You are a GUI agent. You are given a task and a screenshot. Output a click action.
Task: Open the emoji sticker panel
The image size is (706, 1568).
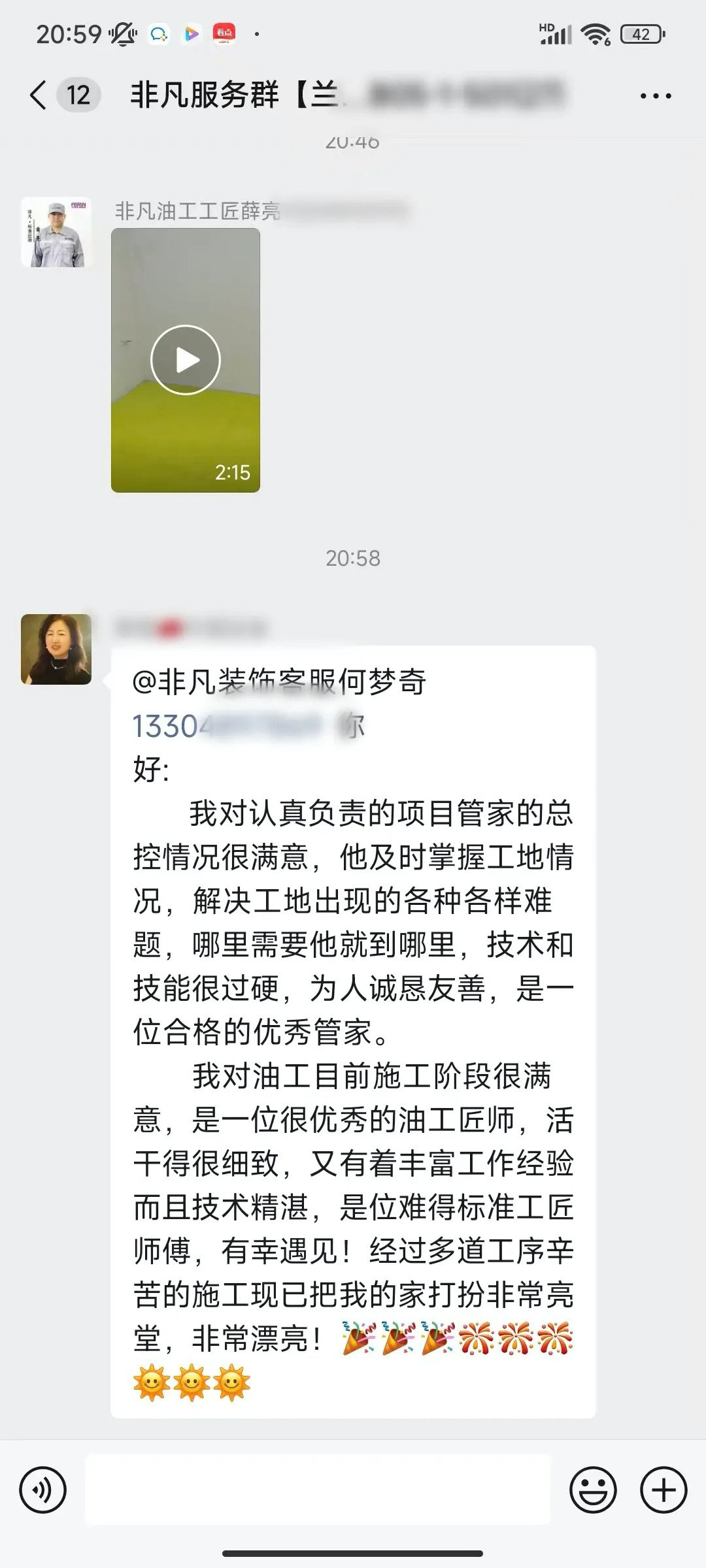pos(593,1490)
